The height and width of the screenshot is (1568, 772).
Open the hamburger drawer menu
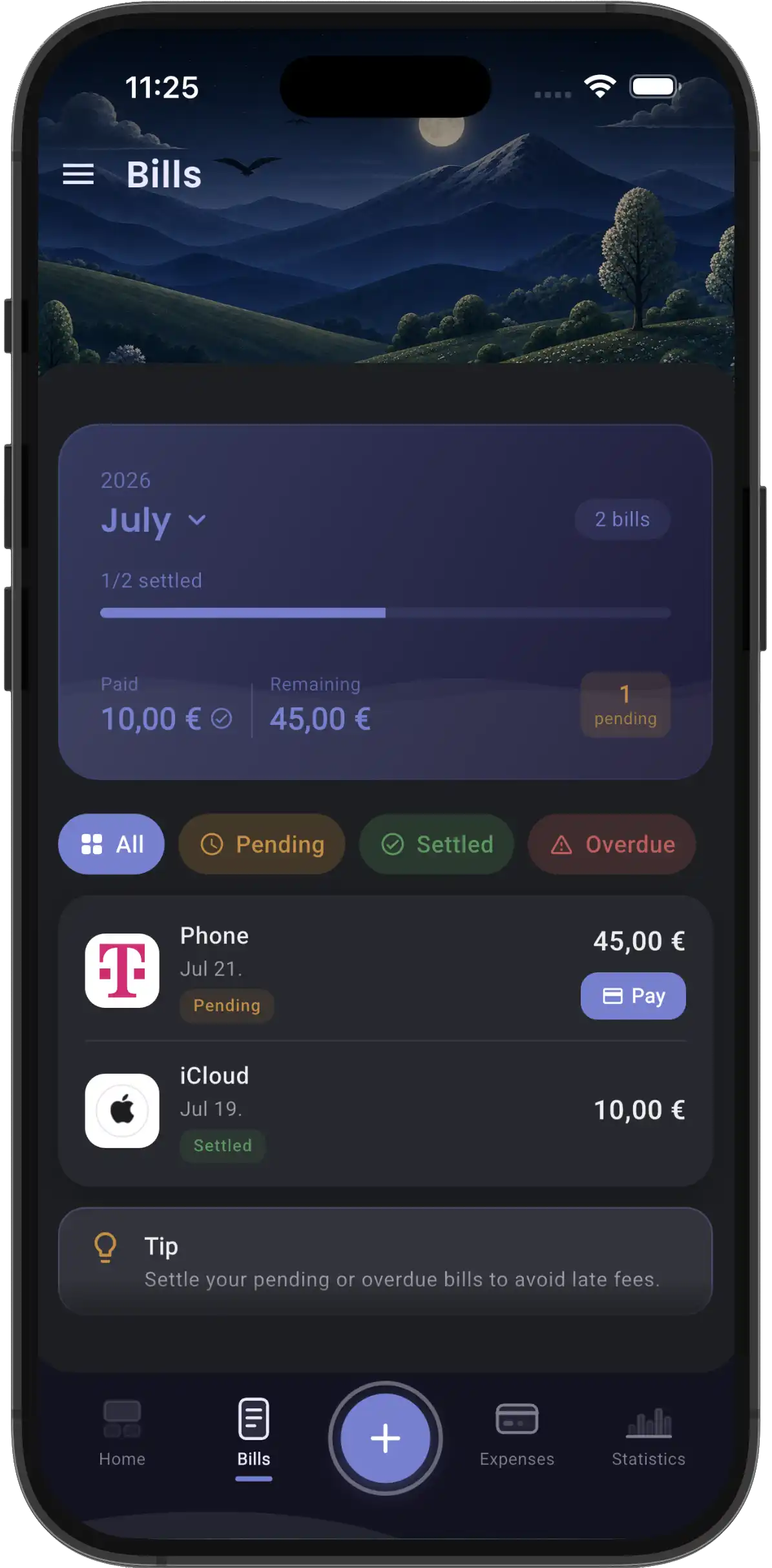tap(78, 174)
